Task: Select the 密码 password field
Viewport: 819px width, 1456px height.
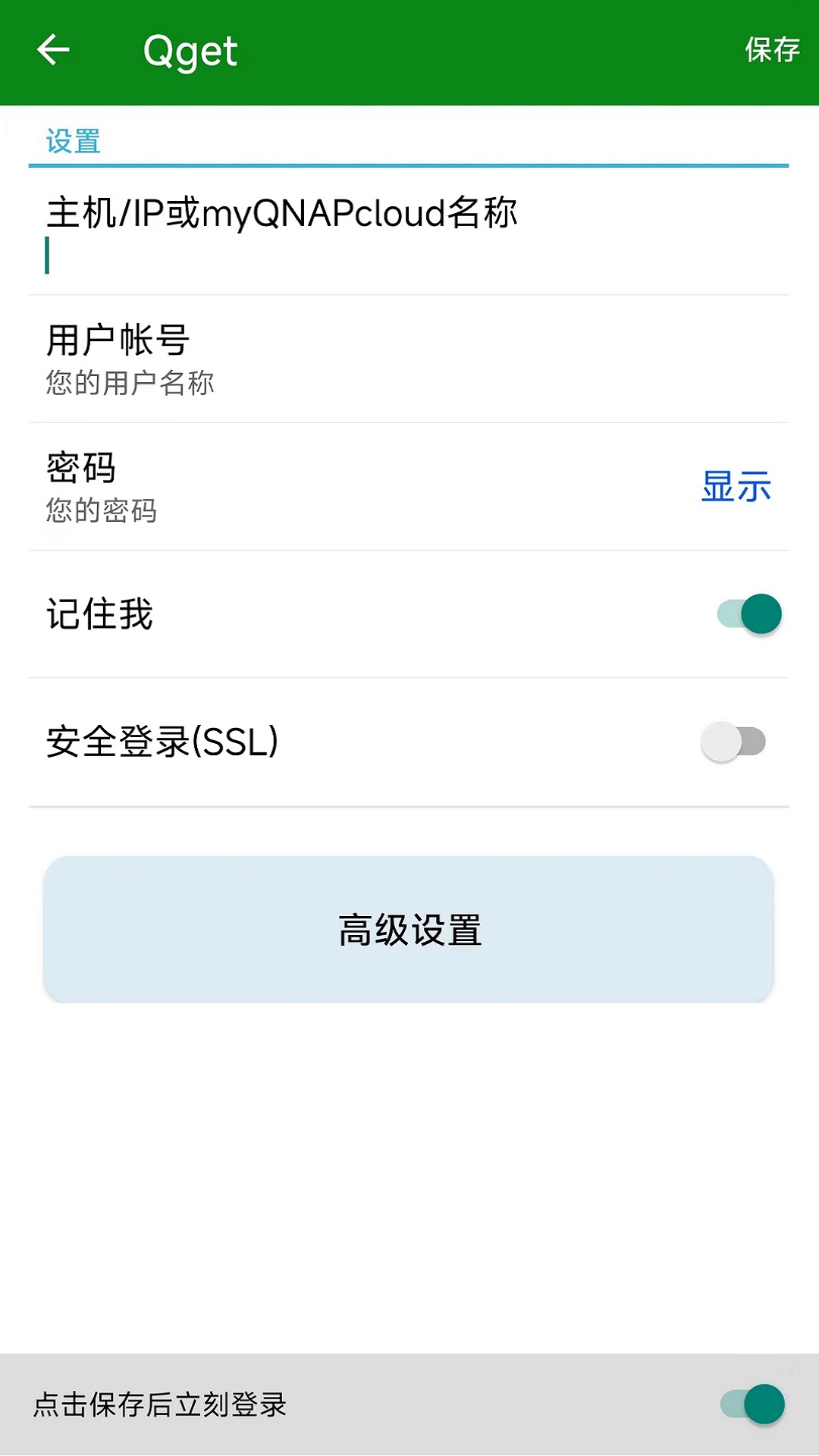Action: (303, 485)
